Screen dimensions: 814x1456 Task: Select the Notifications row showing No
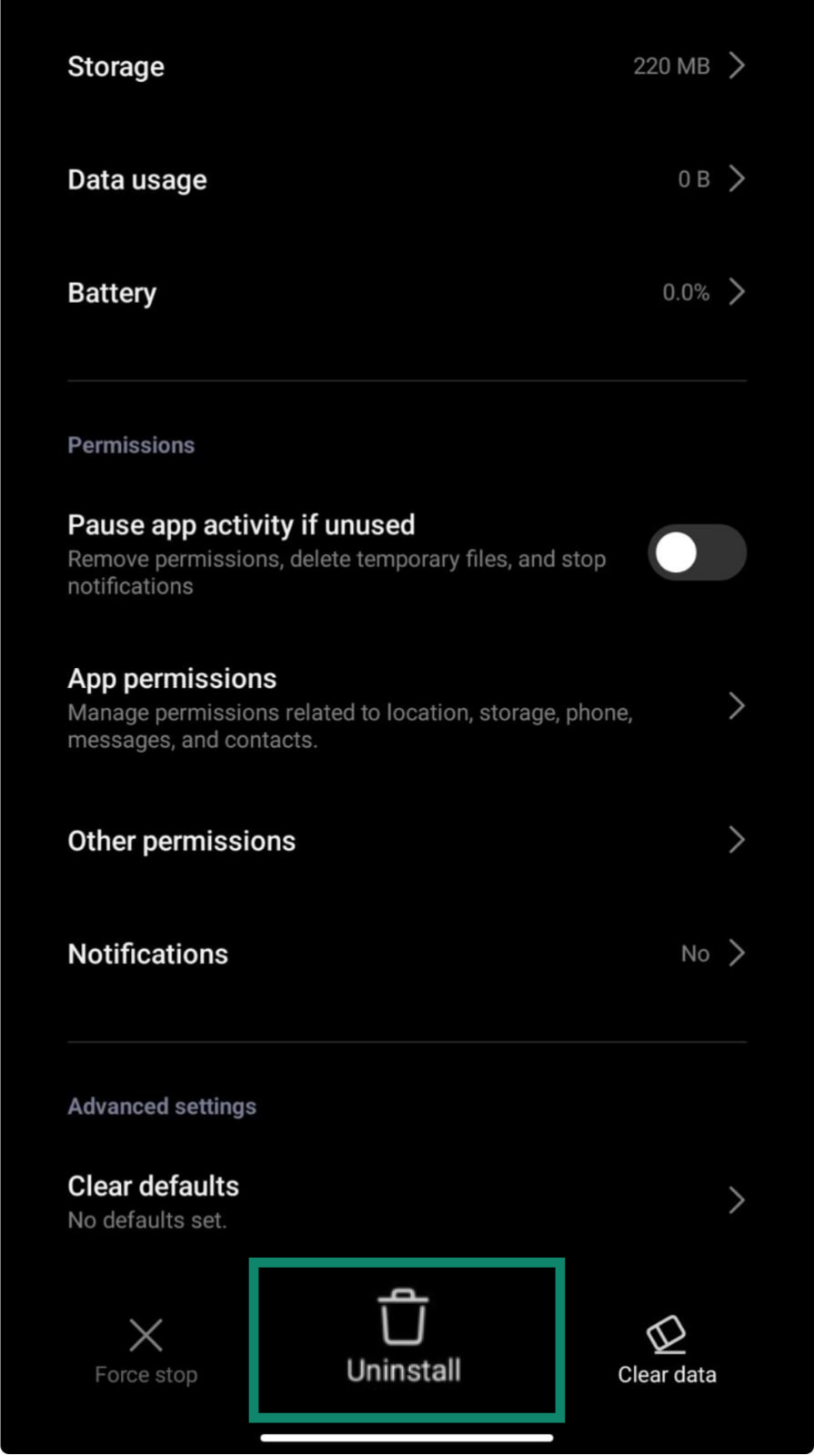[x=364, y=953]
